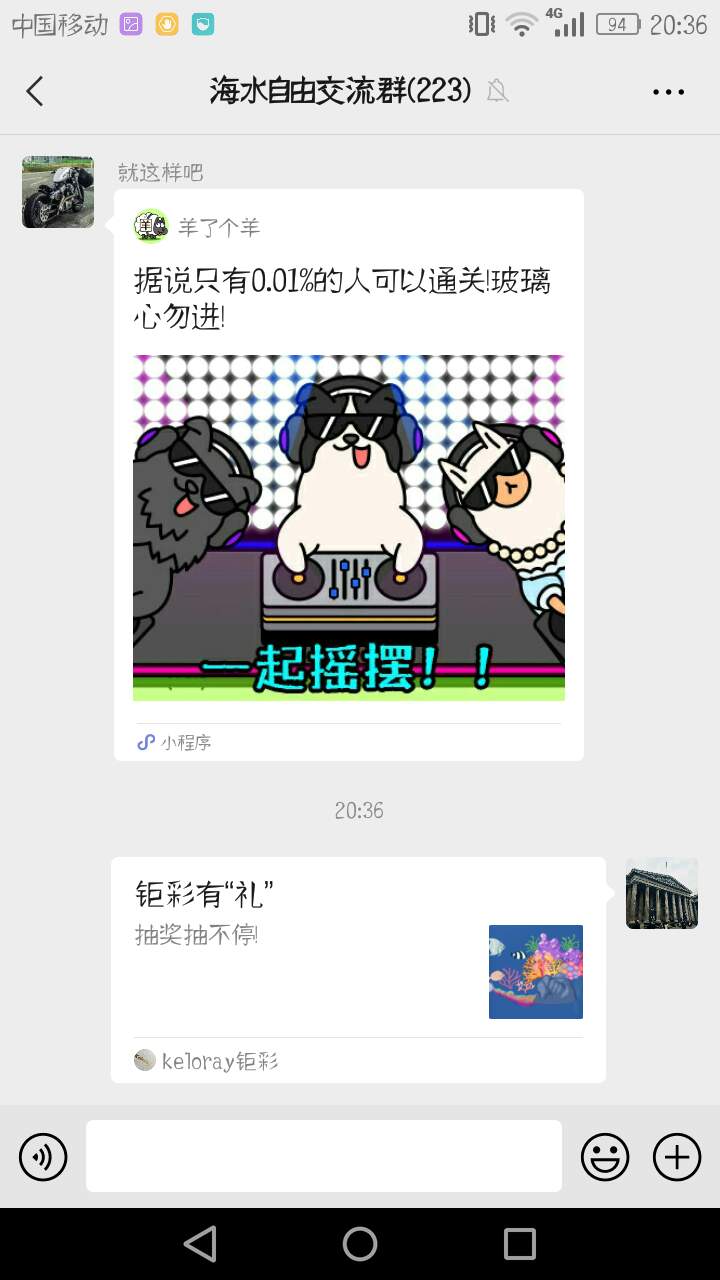View the motorcycle avatar sender's profile
This screenshot has width=720, height=1280.
(x=58, y=192)
